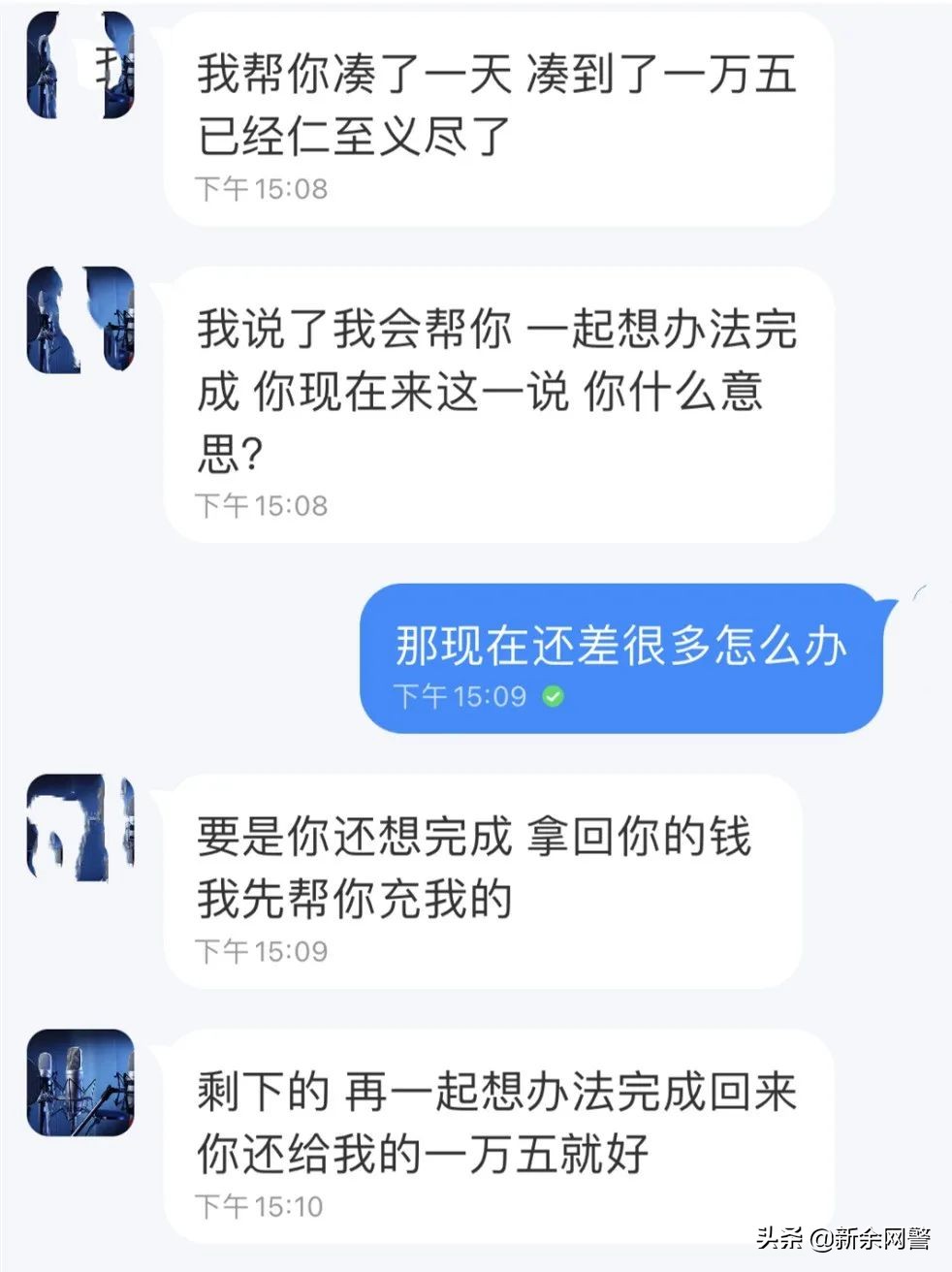Open the @新余网警 watermark link

[x=871, y=1239]
